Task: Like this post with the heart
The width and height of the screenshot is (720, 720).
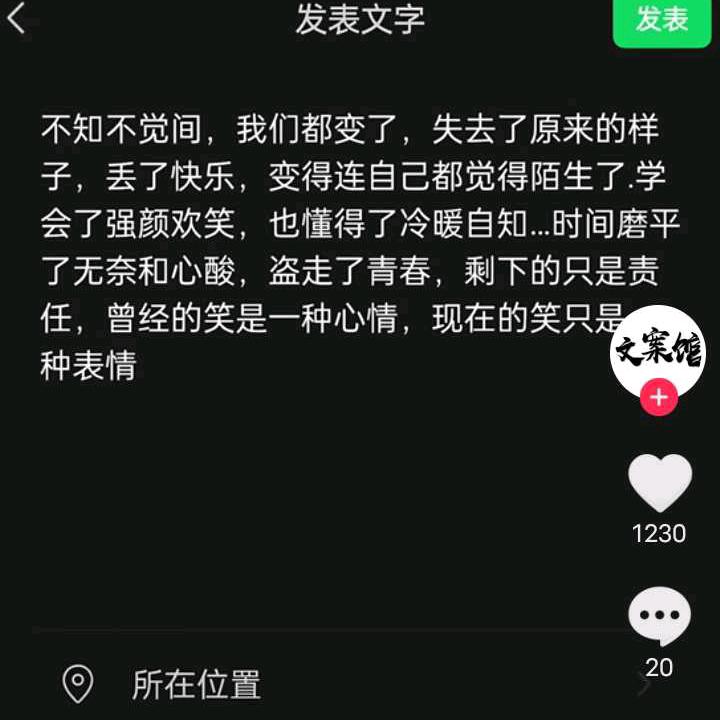Action: (x=659, y=483)
